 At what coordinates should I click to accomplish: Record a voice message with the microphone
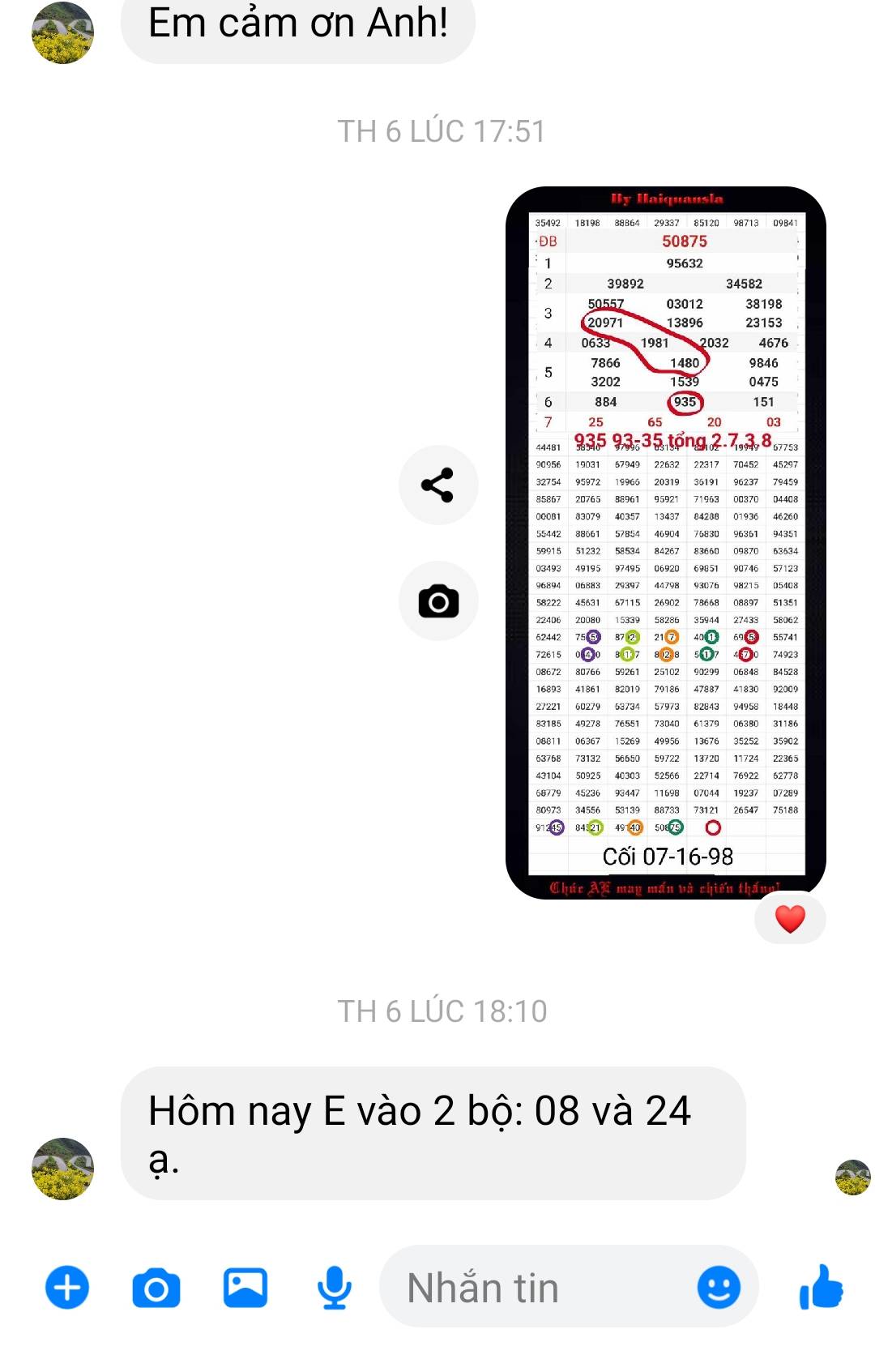point(334,1287)
